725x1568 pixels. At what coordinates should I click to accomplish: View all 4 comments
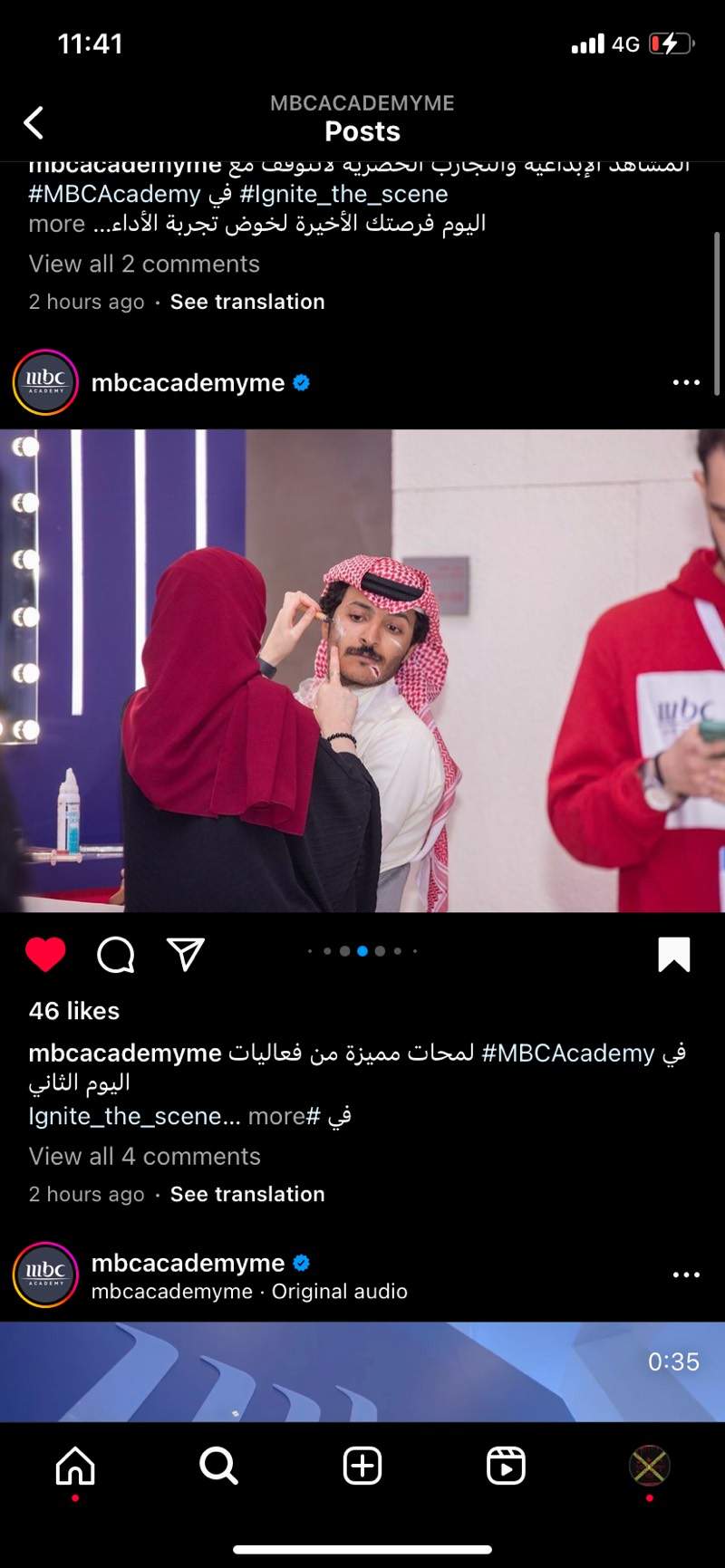144,1157
